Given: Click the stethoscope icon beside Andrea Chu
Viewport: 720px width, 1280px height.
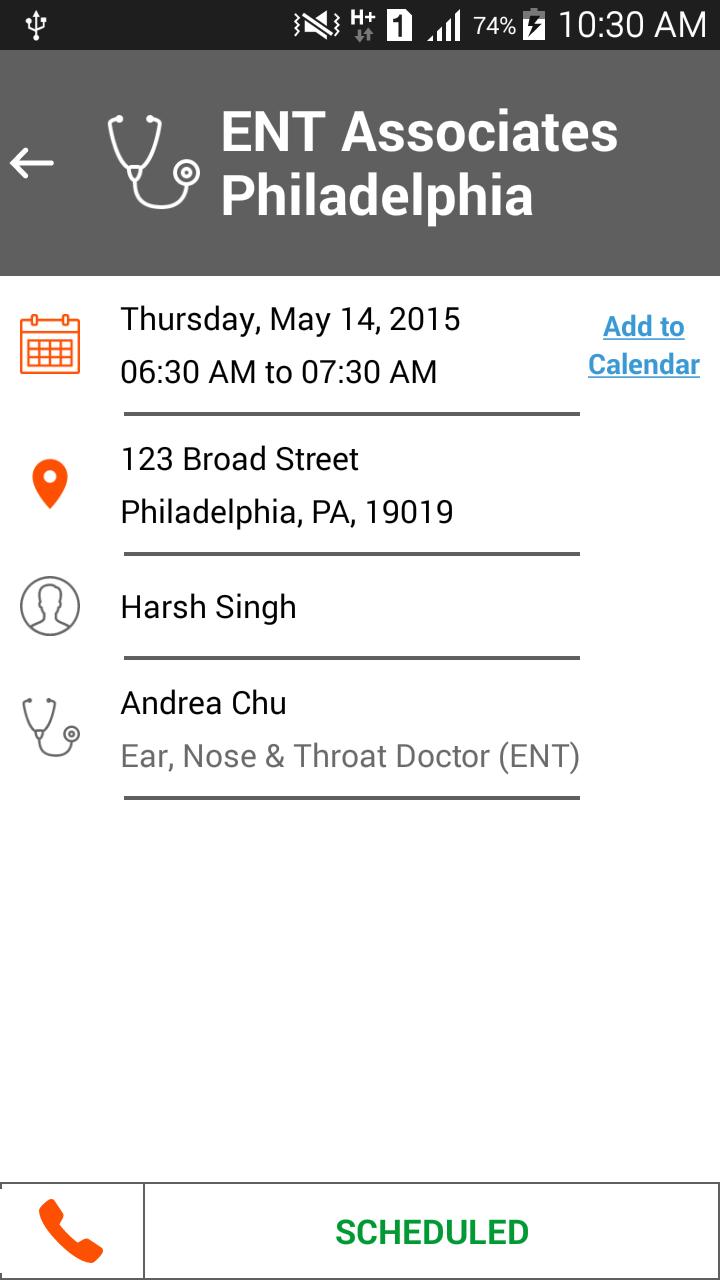Looking at the screenshot, I should pos(50,728).
